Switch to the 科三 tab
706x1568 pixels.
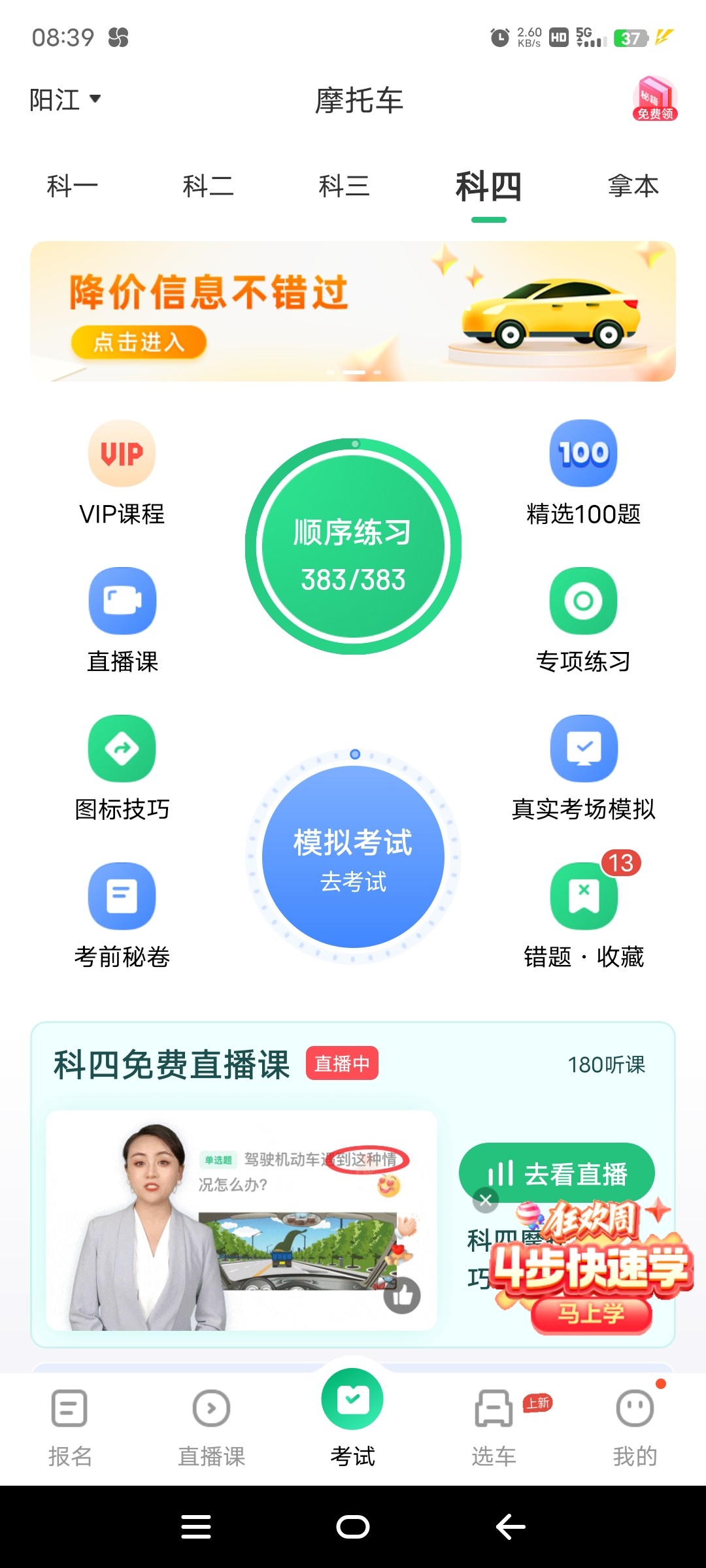(x=345, y=186)
